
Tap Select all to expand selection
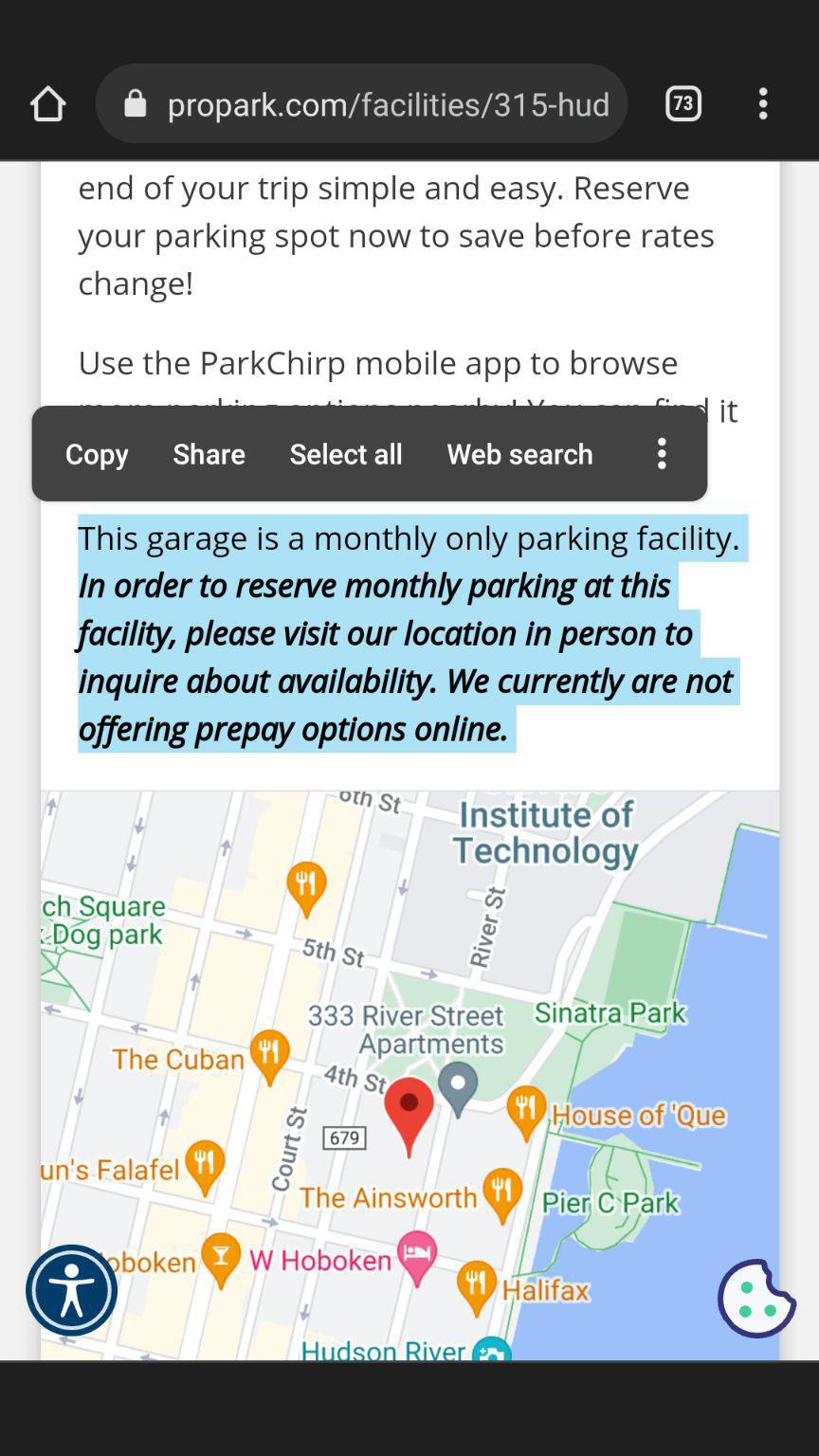[x=346, y=454]
